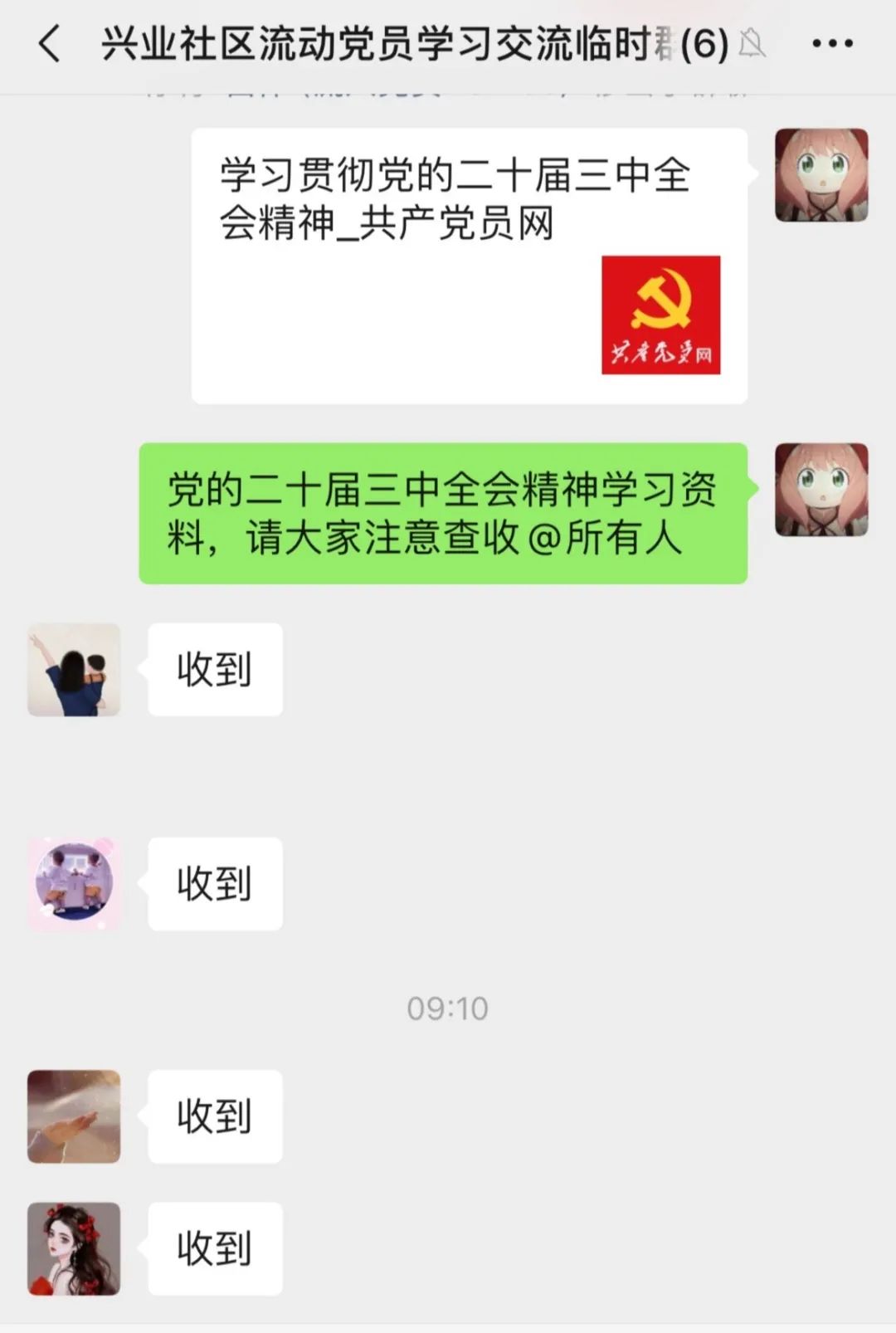Open the group chat's three-dot menu

click(832, 43)
